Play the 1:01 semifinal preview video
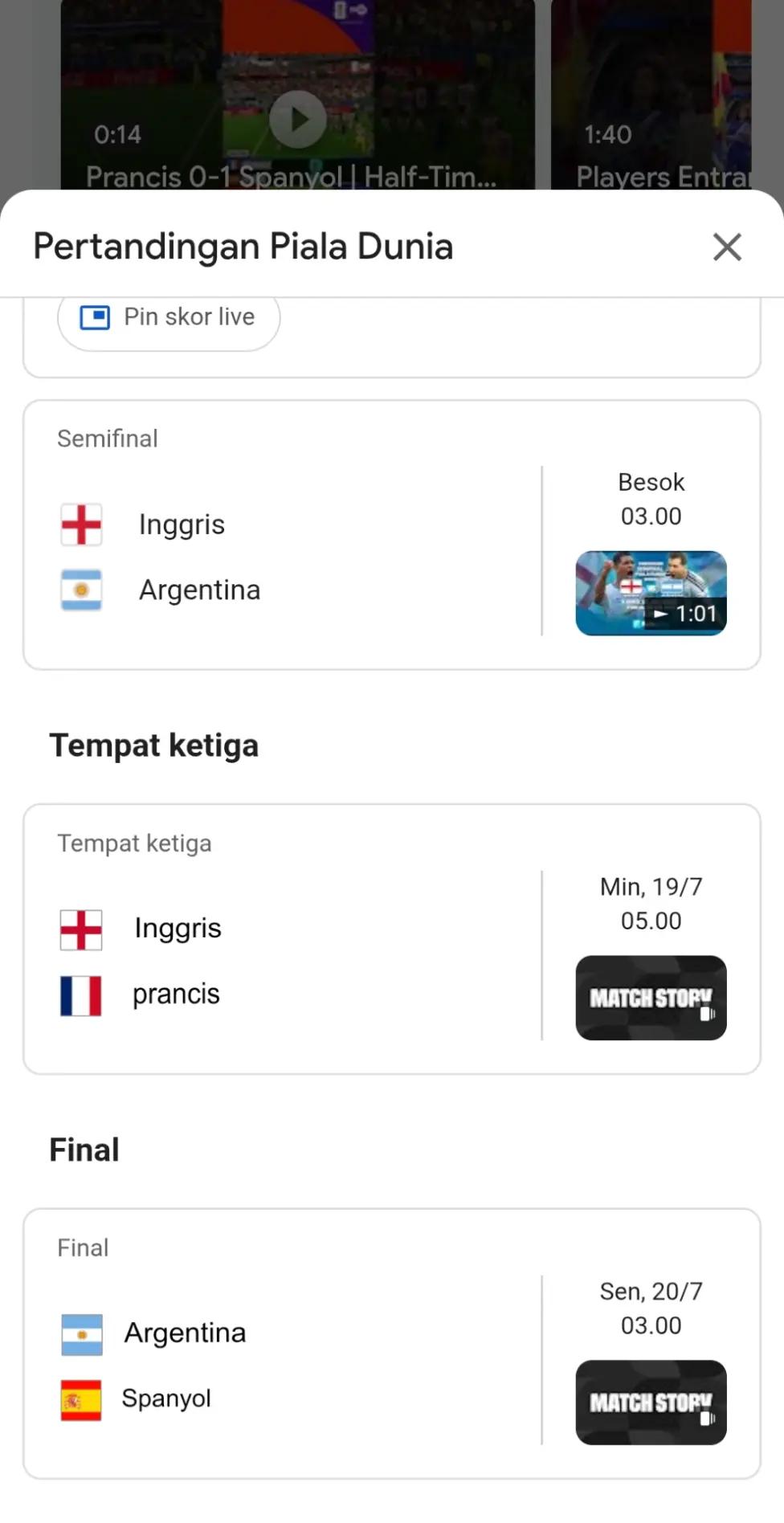Image resolution: width=784 pixels, height=1523 pixels. tap(651, 593)
